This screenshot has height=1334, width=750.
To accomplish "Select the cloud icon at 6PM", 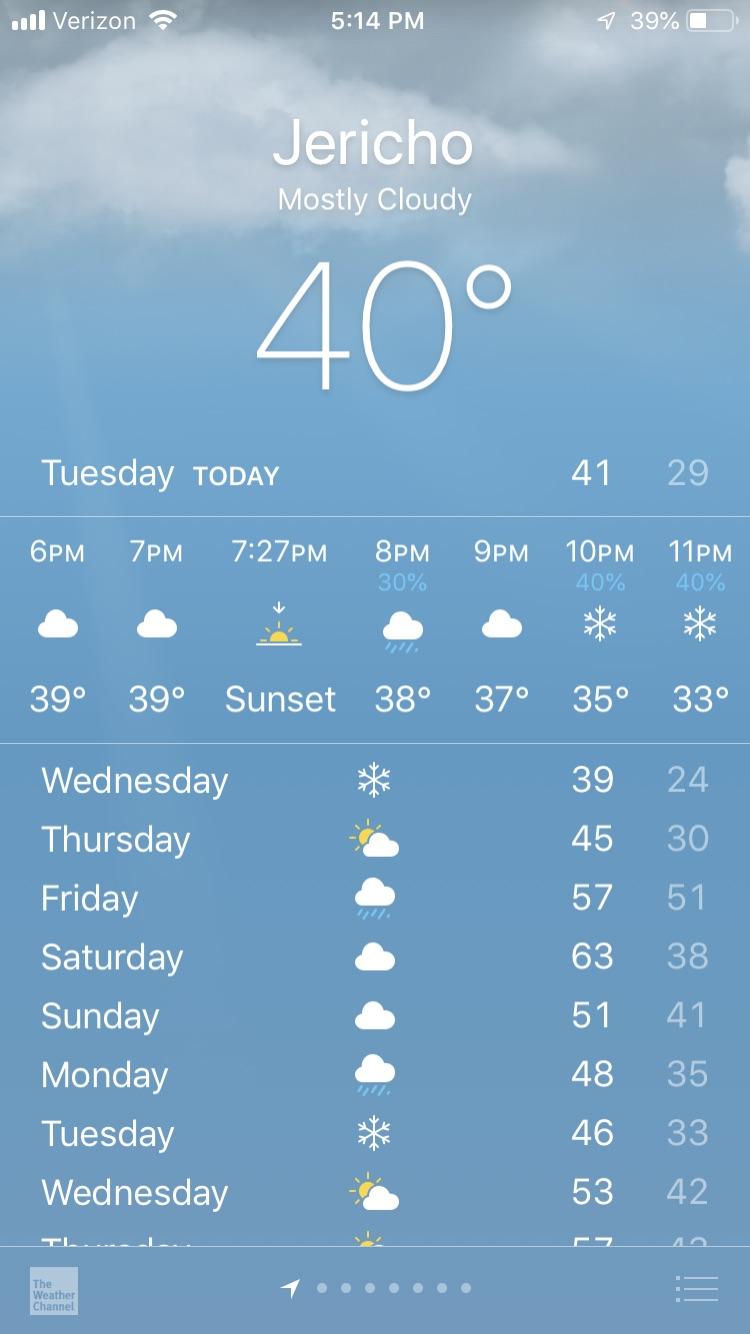I will tap(58, 624).
